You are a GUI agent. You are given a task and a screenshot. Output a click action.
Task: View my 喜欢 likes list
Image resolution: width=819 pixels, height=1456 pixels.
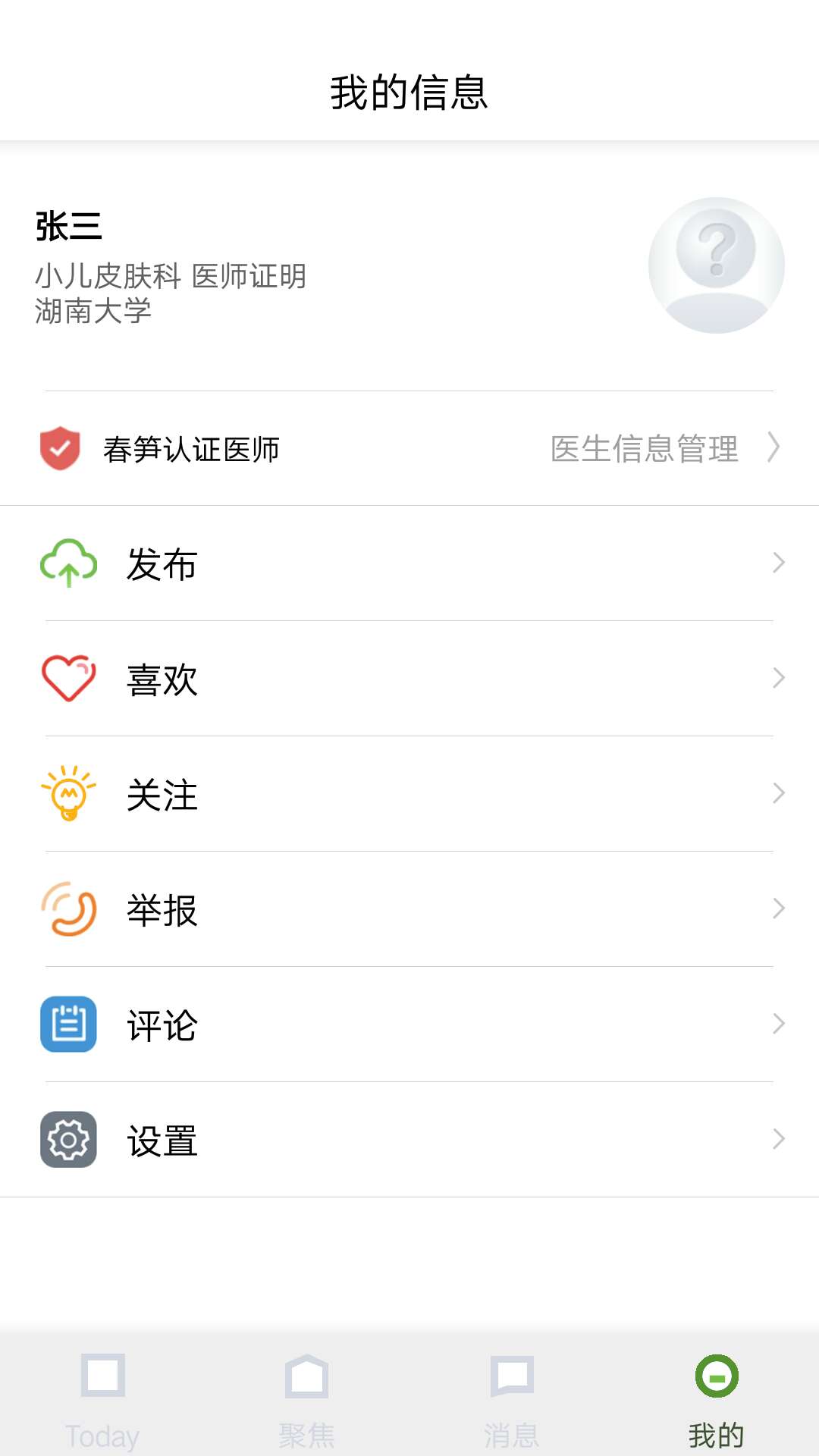[x=409, y=679]
